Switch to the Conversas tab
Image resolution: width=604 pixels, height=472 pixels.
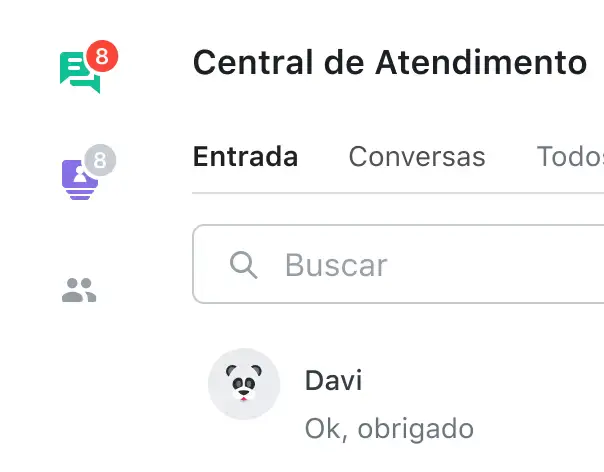click(416, 157)
